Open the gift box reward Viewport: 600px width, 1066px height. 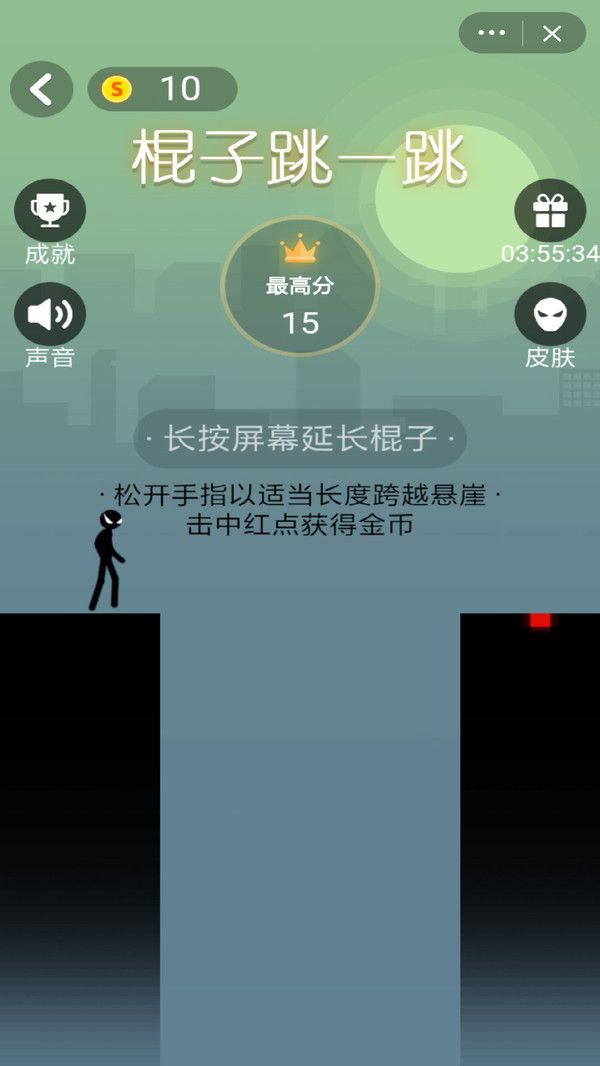pos(549,210)
